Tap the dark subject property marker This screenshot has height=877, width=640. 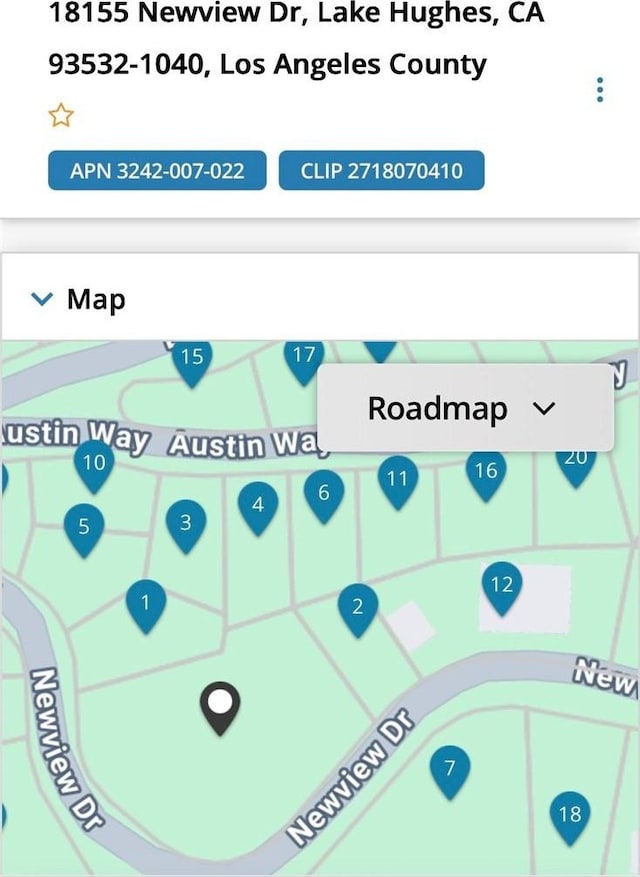coord(220,704)
